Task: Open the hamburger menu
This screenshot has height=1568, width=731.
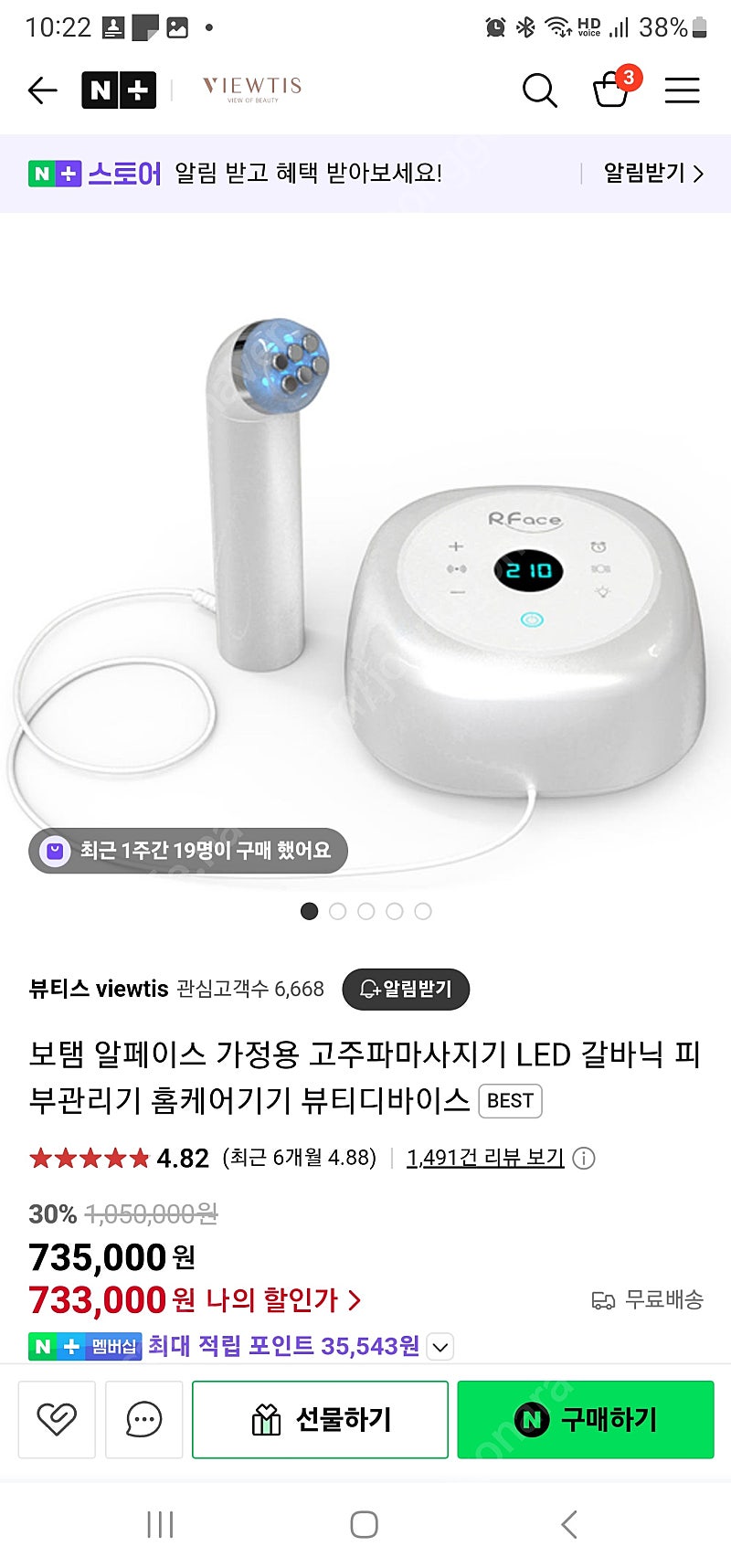Action: 682,90
